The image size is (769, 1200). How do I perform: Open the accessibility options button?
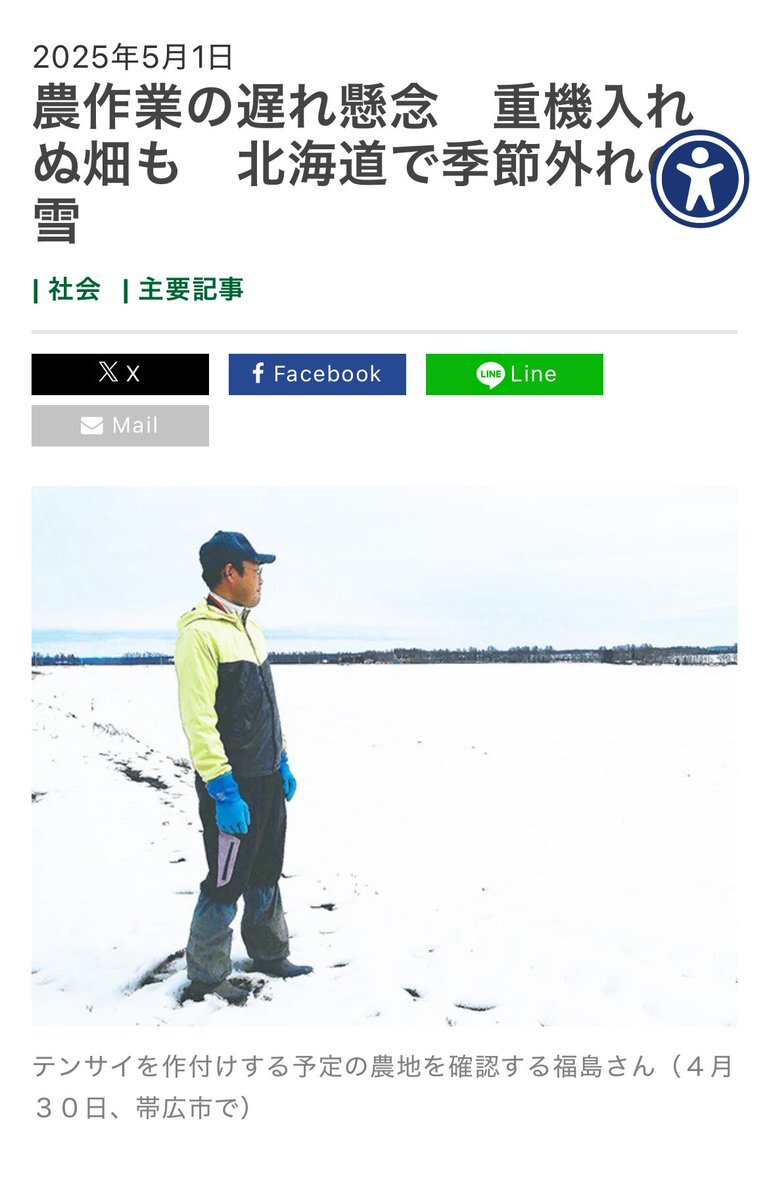click(700, 179)
